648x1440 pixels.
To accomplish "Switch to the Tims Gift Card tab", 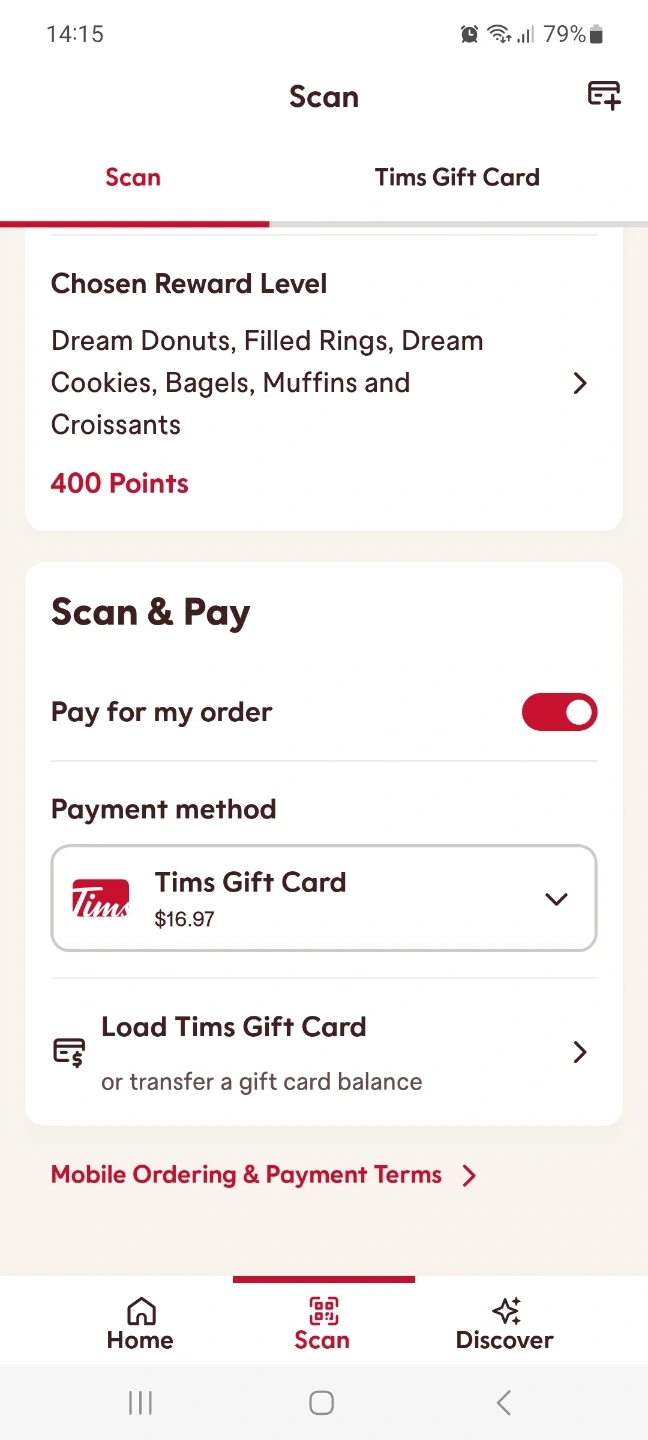I will click(x=457, y=178).
